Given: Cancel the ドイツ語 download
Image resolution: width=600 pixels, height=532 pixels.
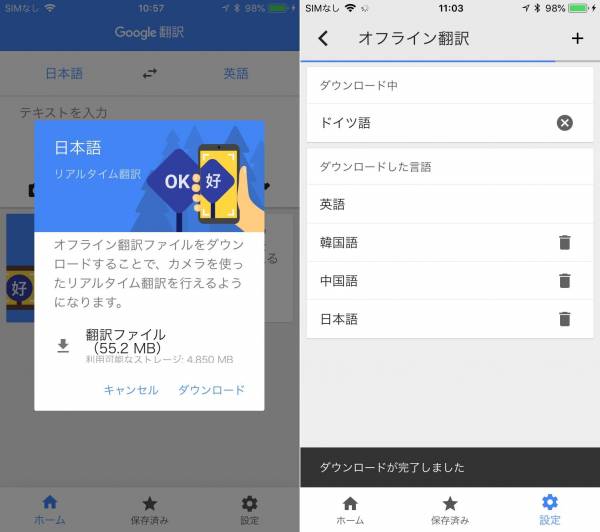Looking at the screenshot, I should click(564, 123).
